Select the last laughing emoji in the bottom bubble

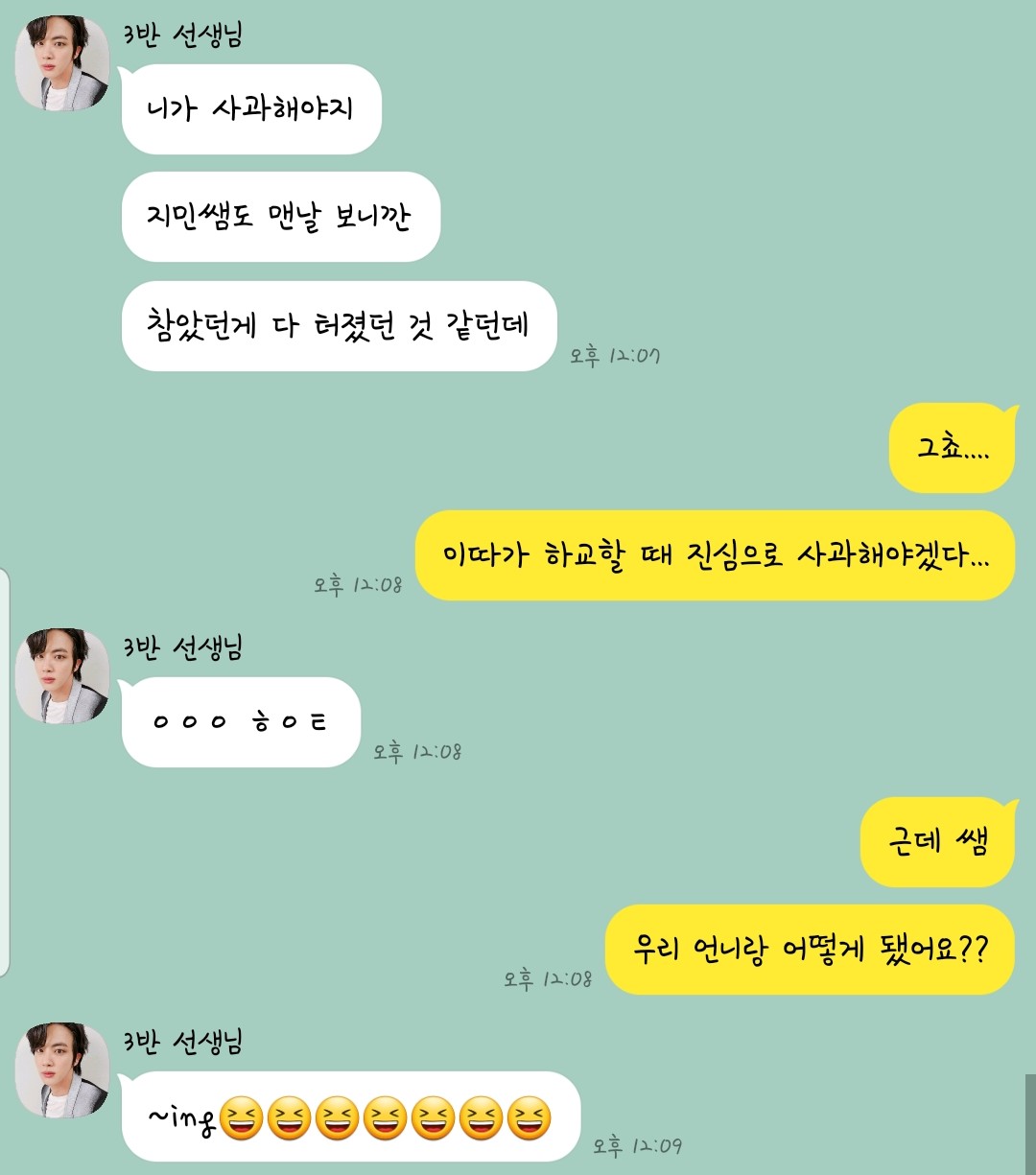click(528, 1117)
